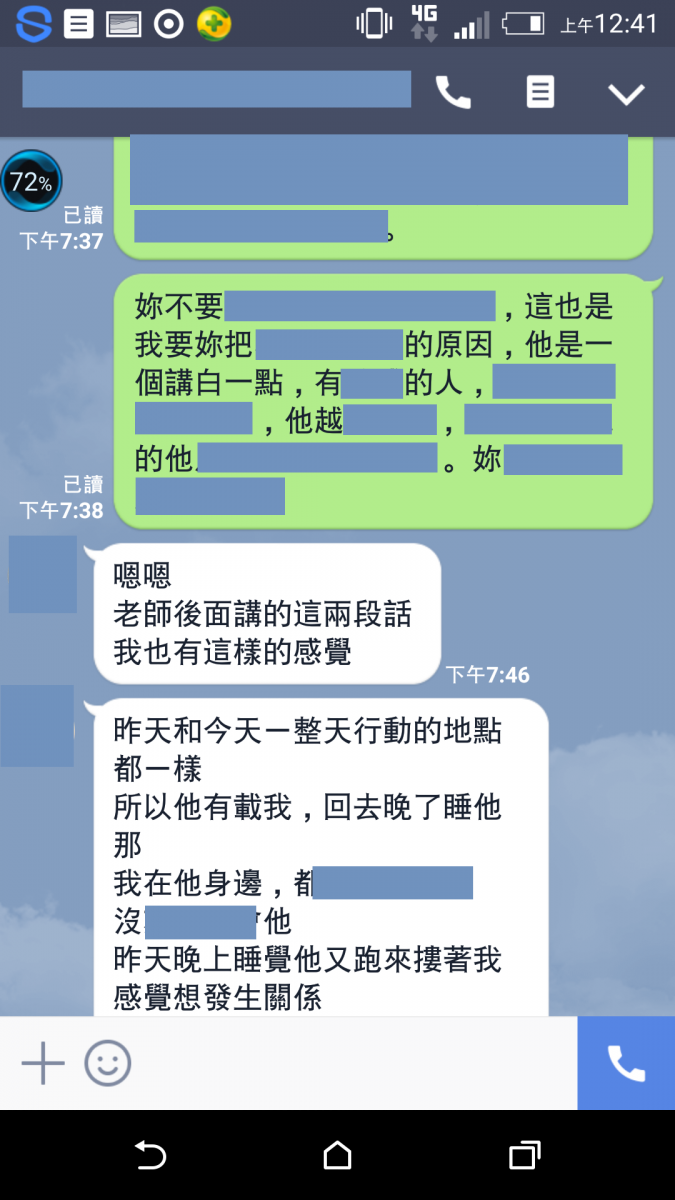
Task: Tap the 72% floating battery widget
Action: (x=31, y=182)
